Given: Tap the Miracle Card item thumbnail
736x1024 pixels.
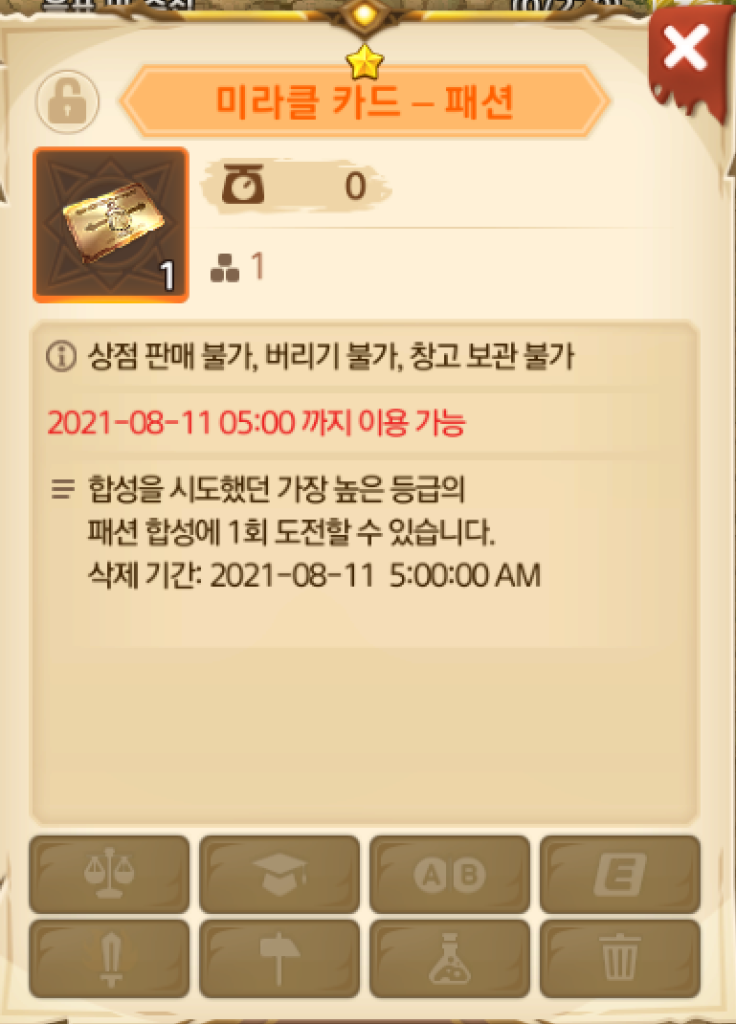Looking at the screenshot, I should [110, 224].
